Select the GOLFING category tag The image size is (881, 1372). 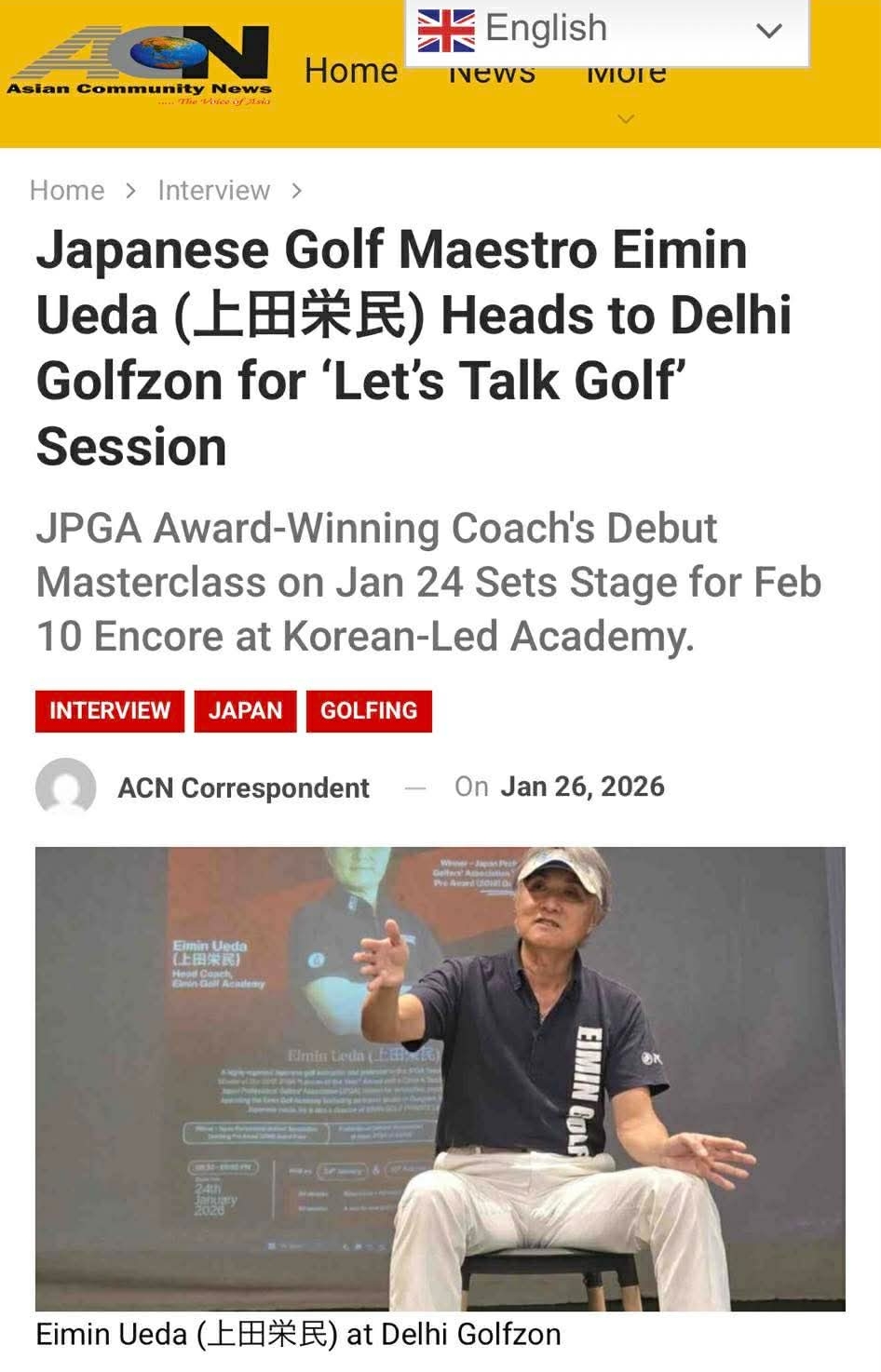369,711
